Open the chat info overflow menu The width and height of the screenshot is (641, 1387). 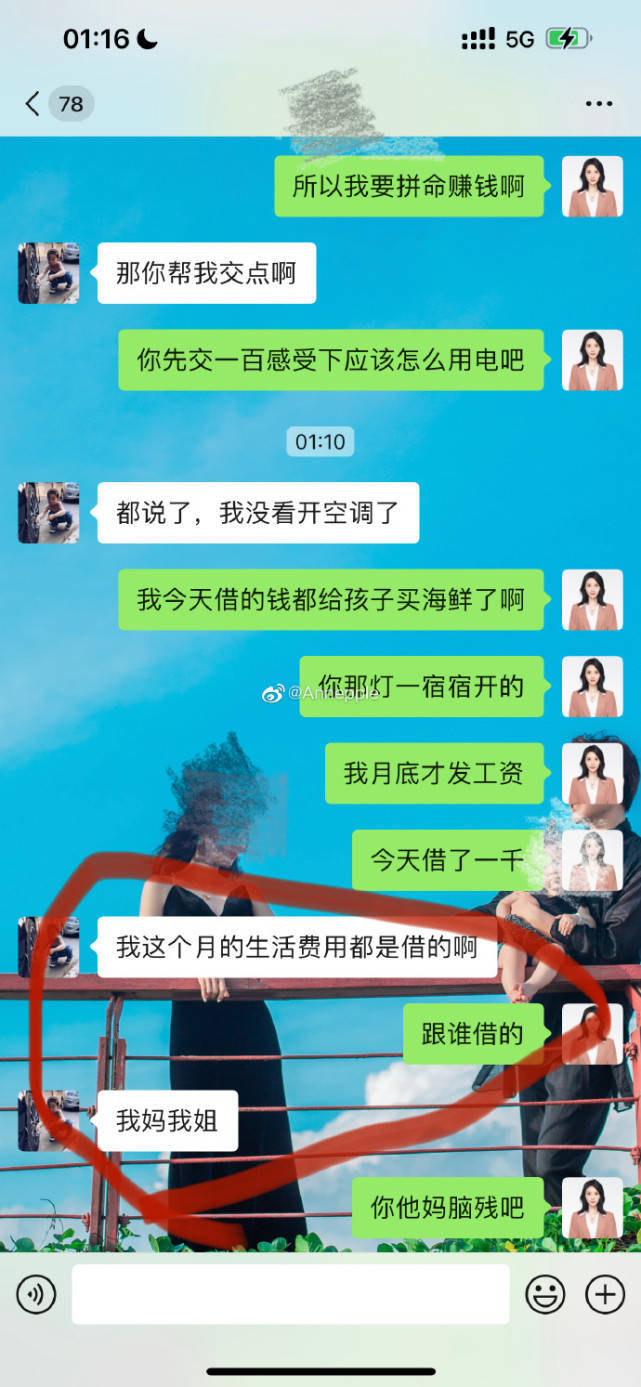tap(598, 104)
